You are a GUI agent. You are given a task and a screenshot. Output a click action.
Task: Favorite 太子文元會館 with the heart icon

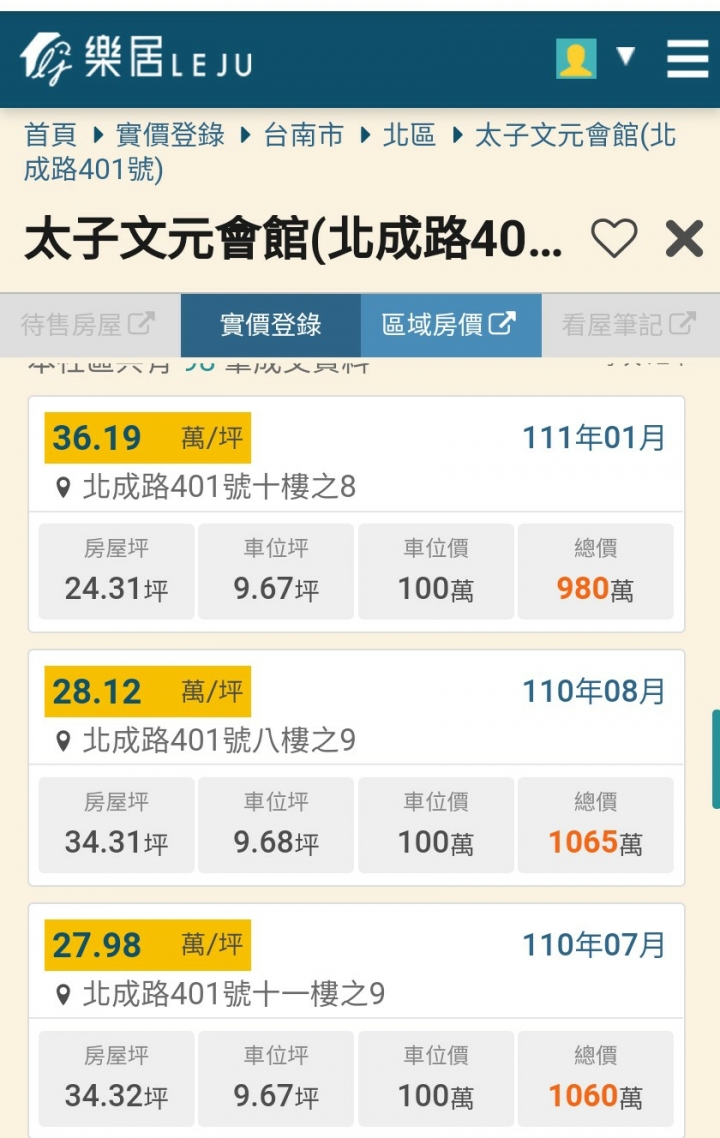click(614, 239)
